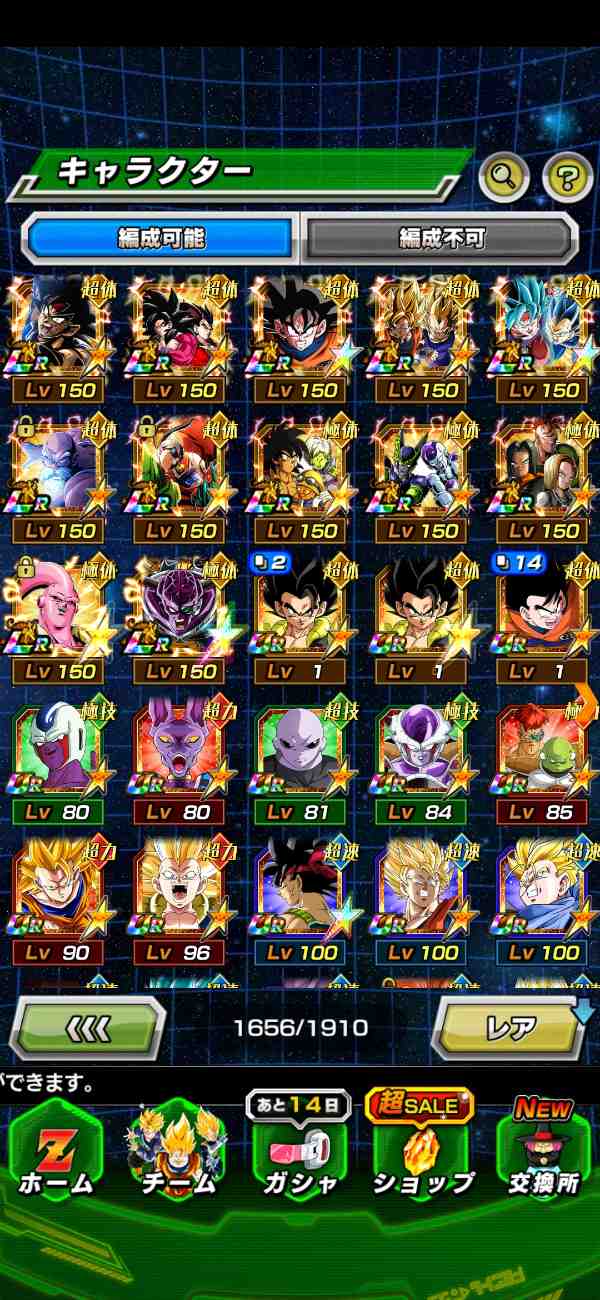Open the チーム menu

point(177,1150)
